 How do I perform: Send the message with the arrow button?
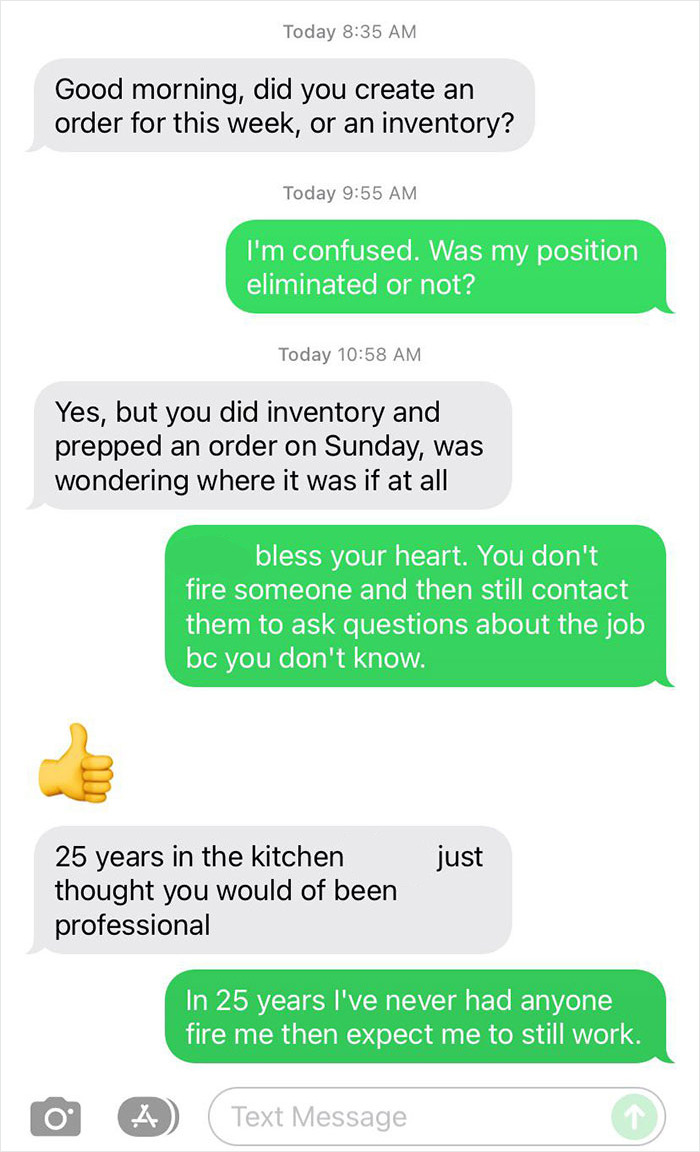[x=635, y=1116]
